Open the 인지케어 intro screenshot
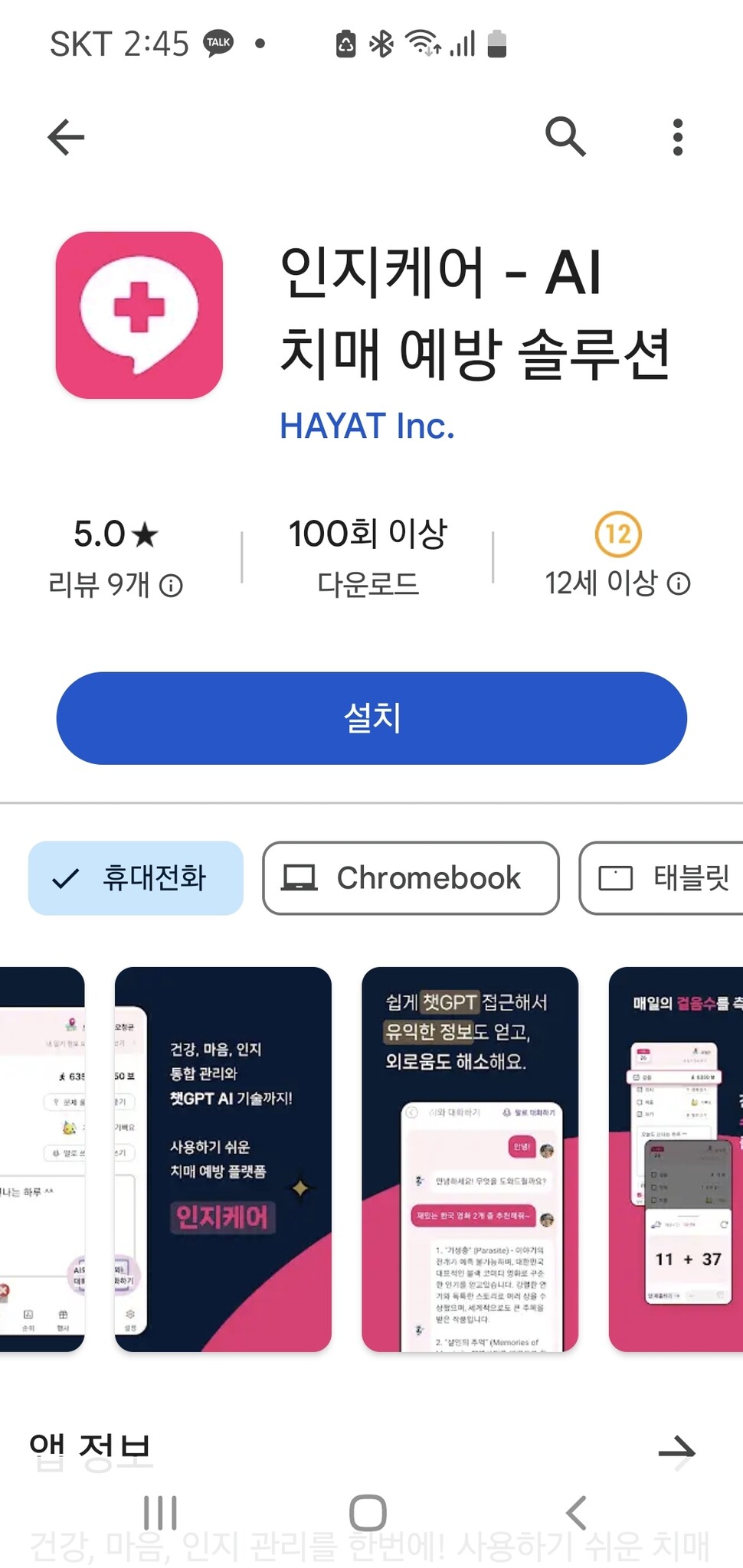 tap(223, 1159)
